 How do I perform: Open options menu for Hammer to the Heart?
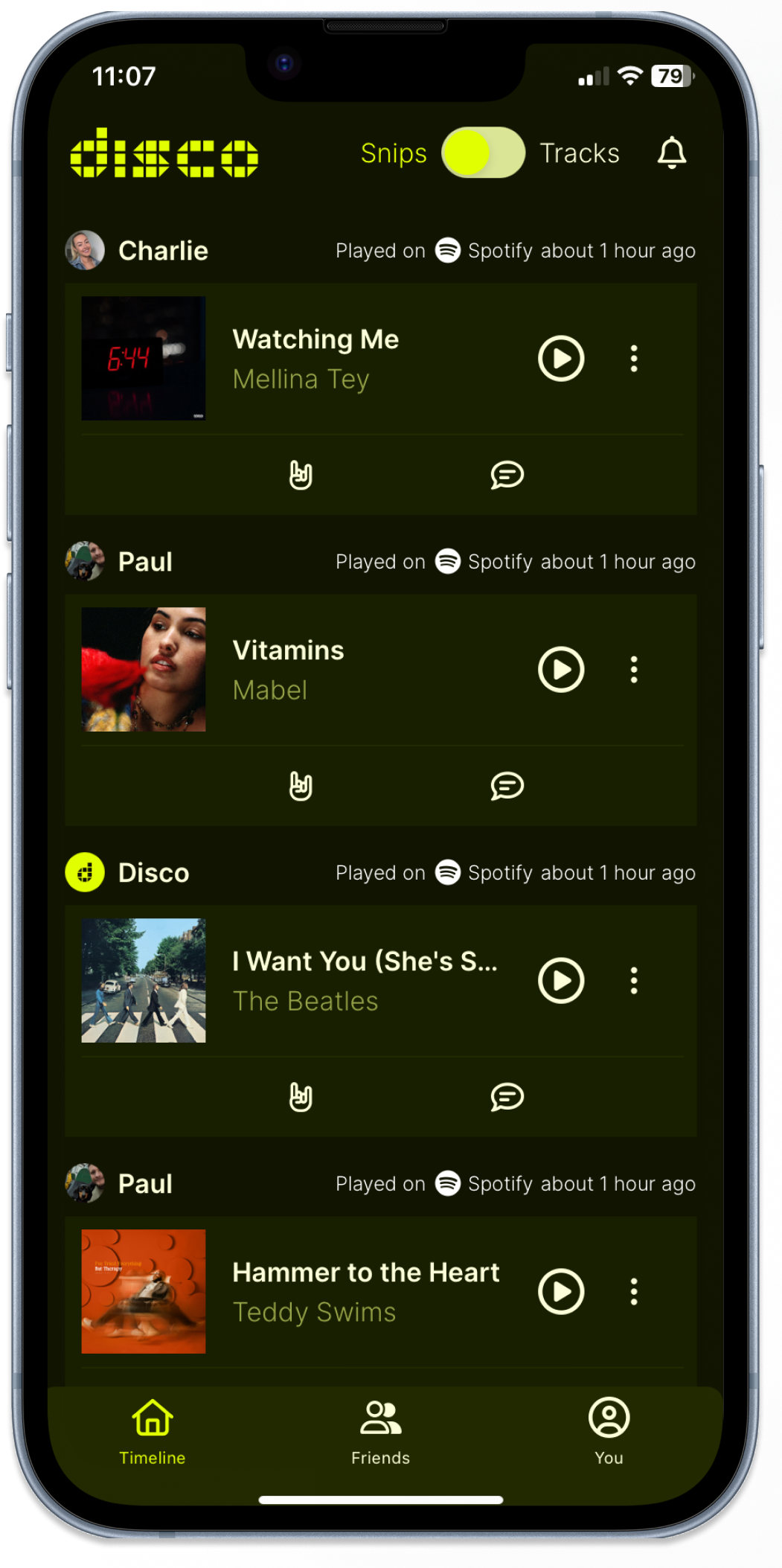coord(635,1291)
